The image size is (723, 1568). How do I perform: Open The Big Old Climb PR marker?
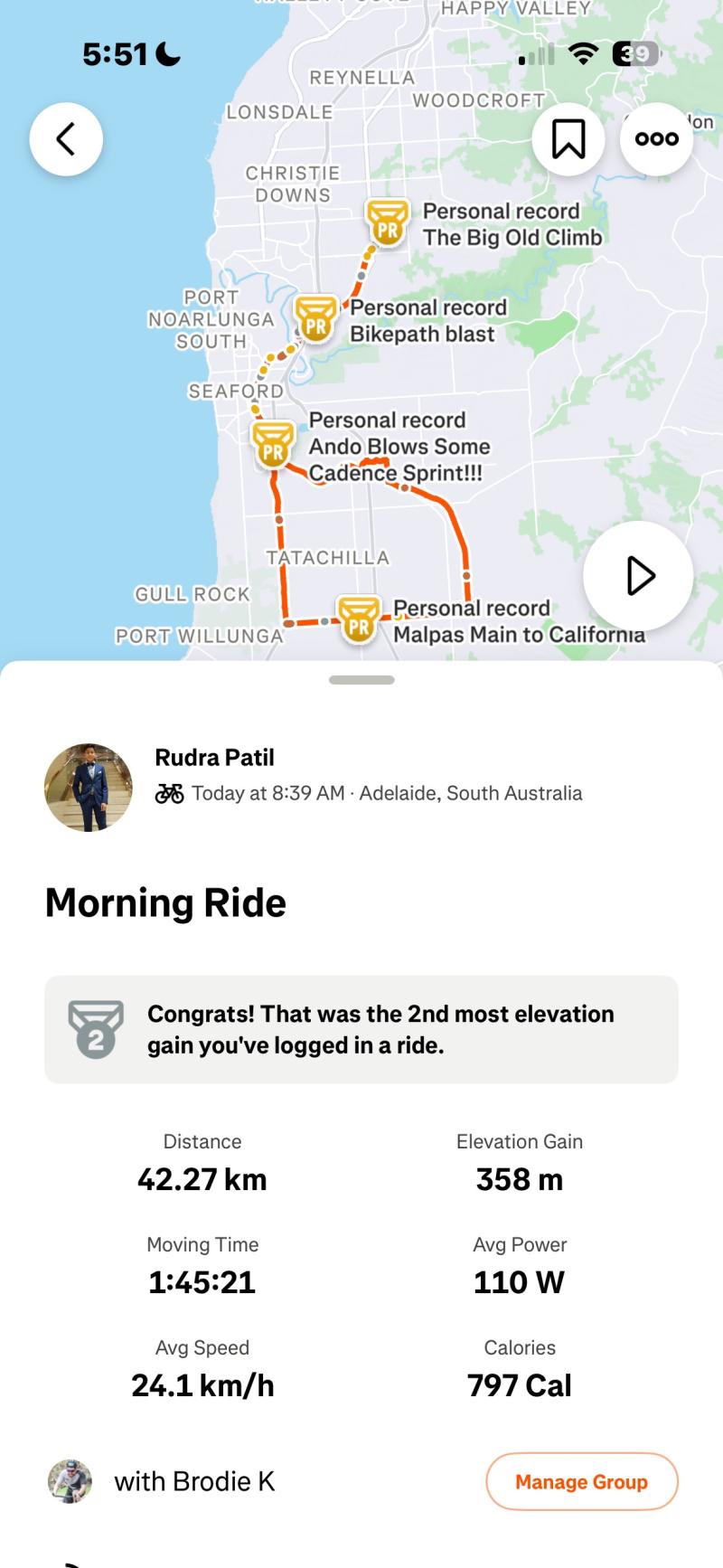point(388,222)
